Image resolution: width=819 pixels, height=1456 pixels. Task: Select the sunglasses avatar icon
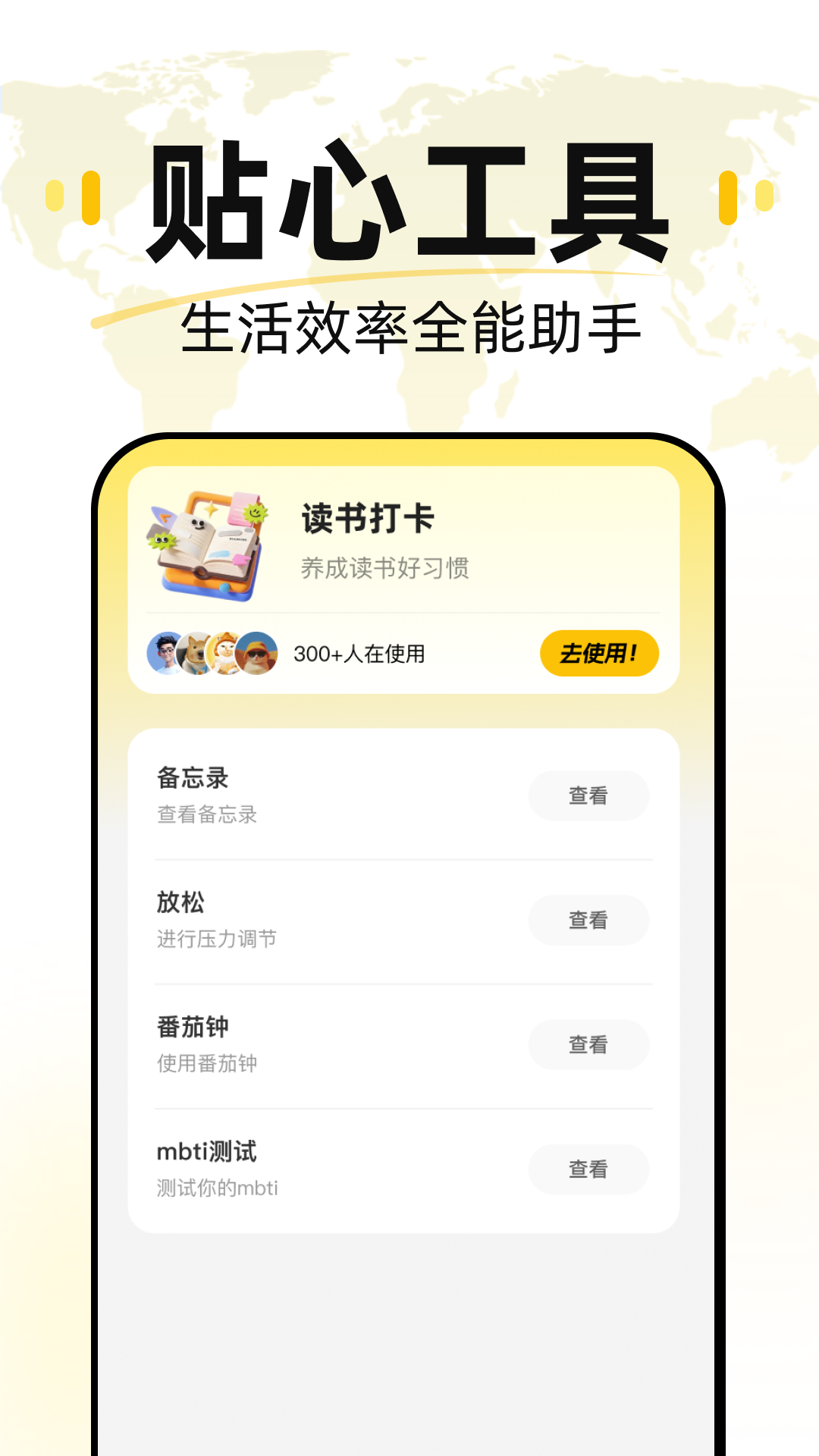258,652
